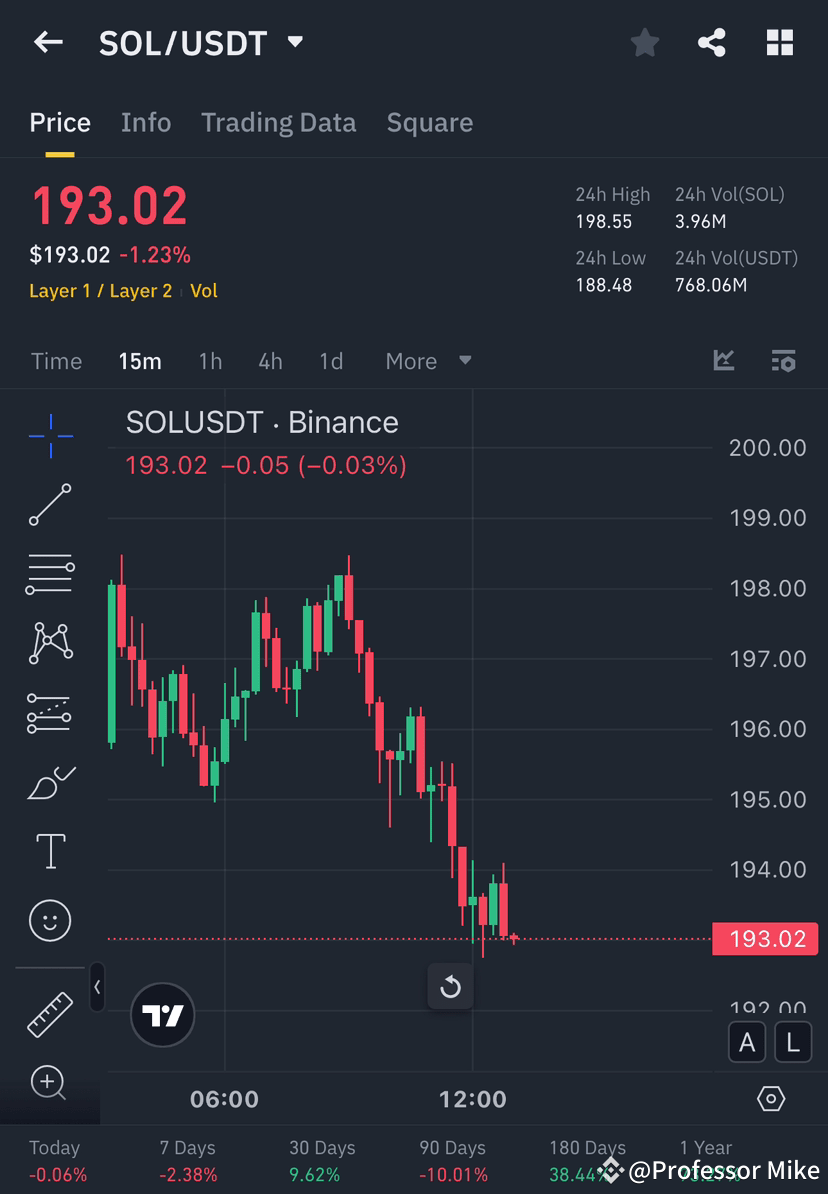Favorite the SOL/USDT pair with star

[644, 42]
